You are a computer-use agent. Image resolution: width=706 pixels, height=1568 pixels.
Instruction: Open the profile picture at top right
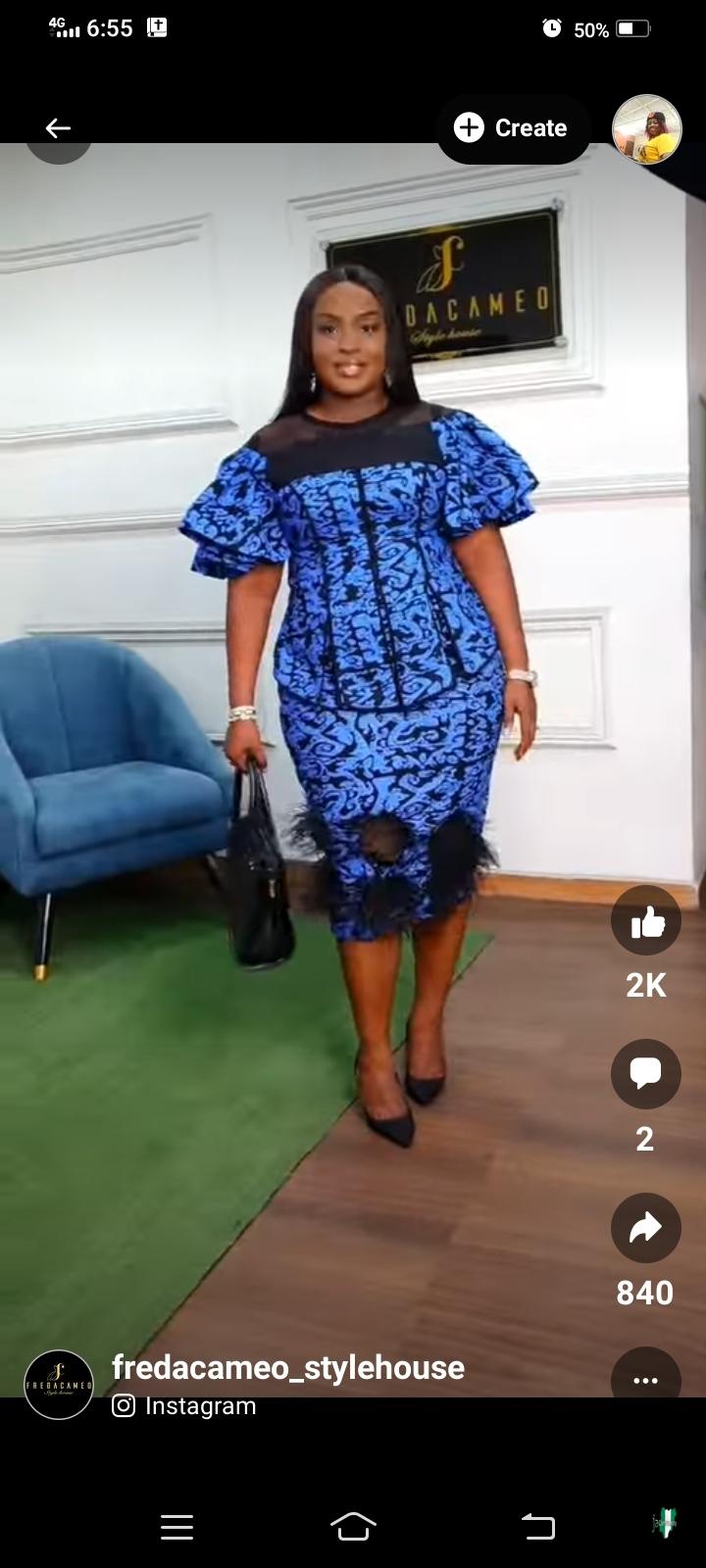tap(646, 129)
